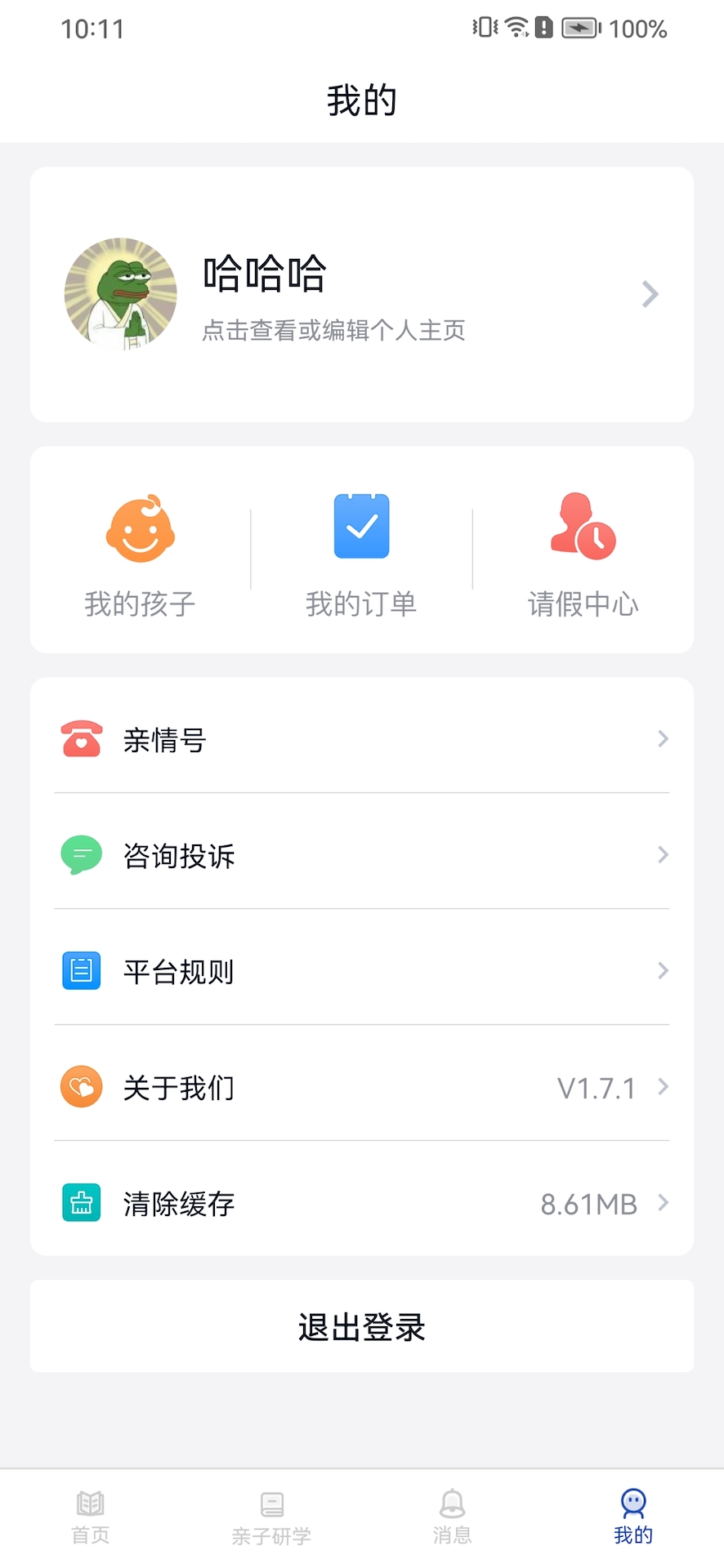Click the green chat icon for 咨询投诉
Viewport: 724px width, 1568px height.
[x=81, y=855]
